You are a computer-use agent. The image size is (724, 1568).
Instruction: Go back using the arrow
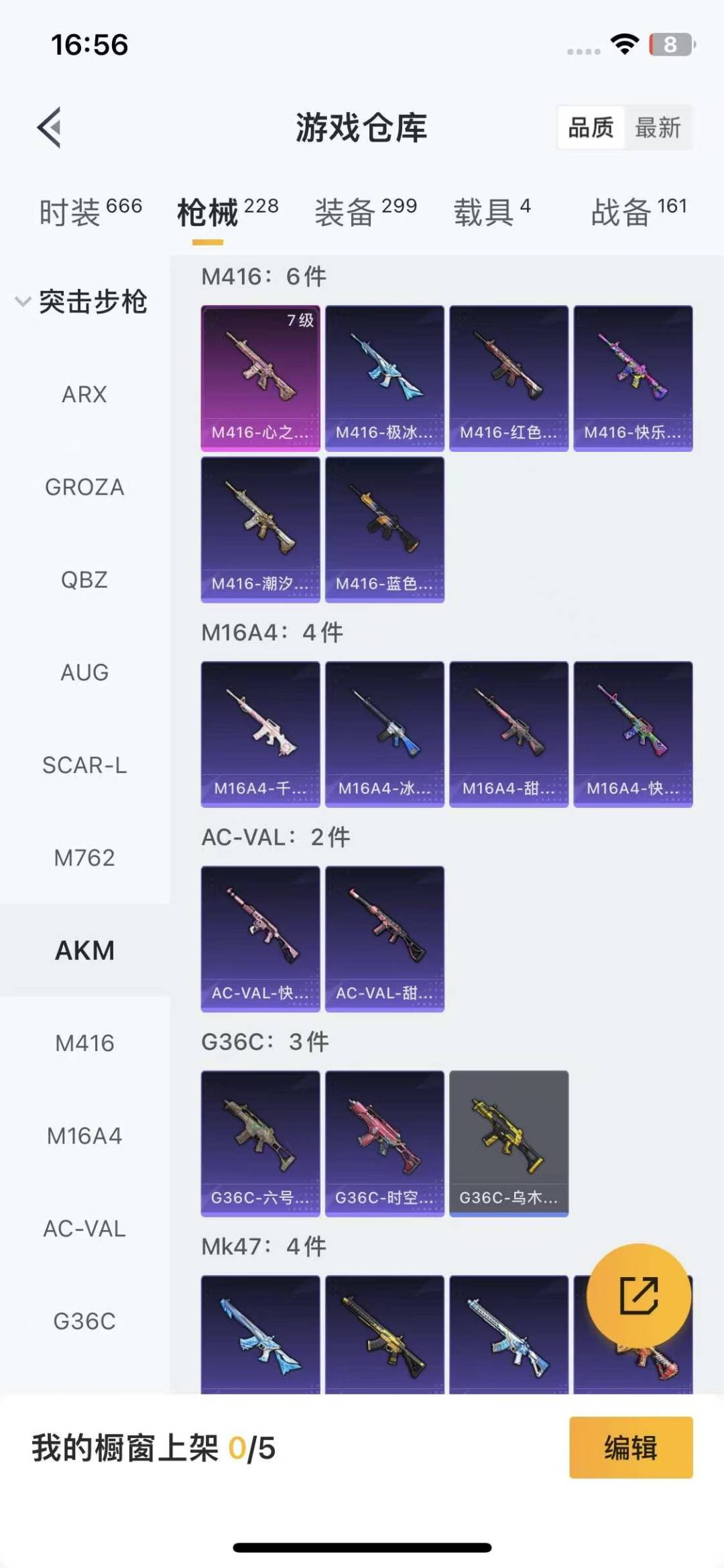pyautogui.click(x=50, y=127)
